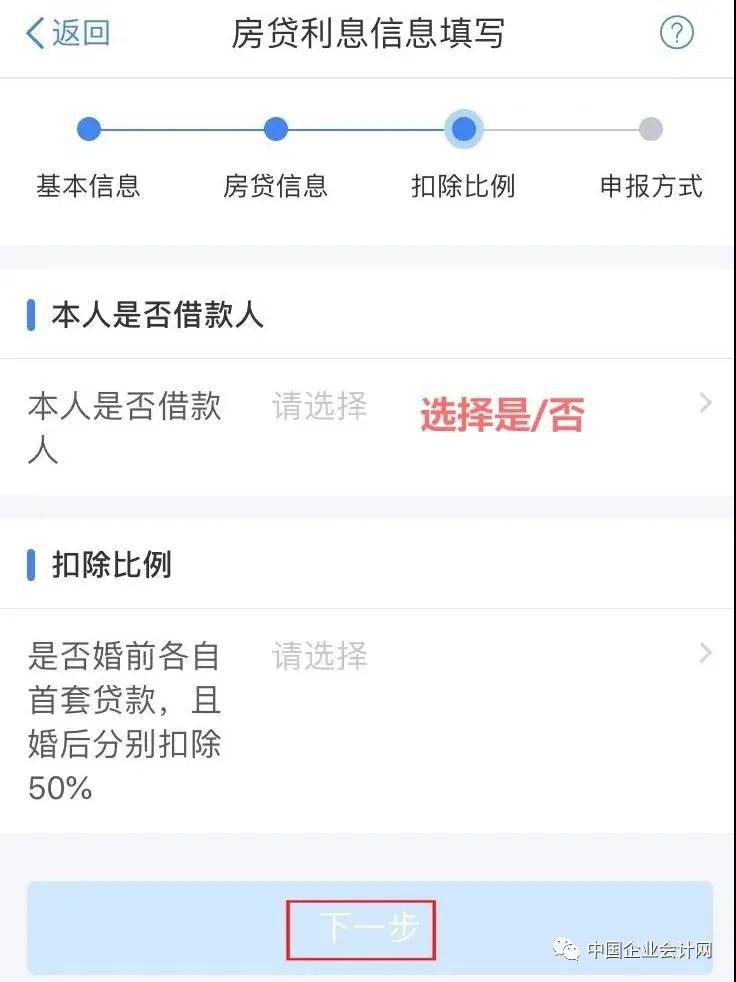Continue with the 下一步 button
Viewport: 736px width, 982px height.
pyautogui.click(x=369, y=928)
